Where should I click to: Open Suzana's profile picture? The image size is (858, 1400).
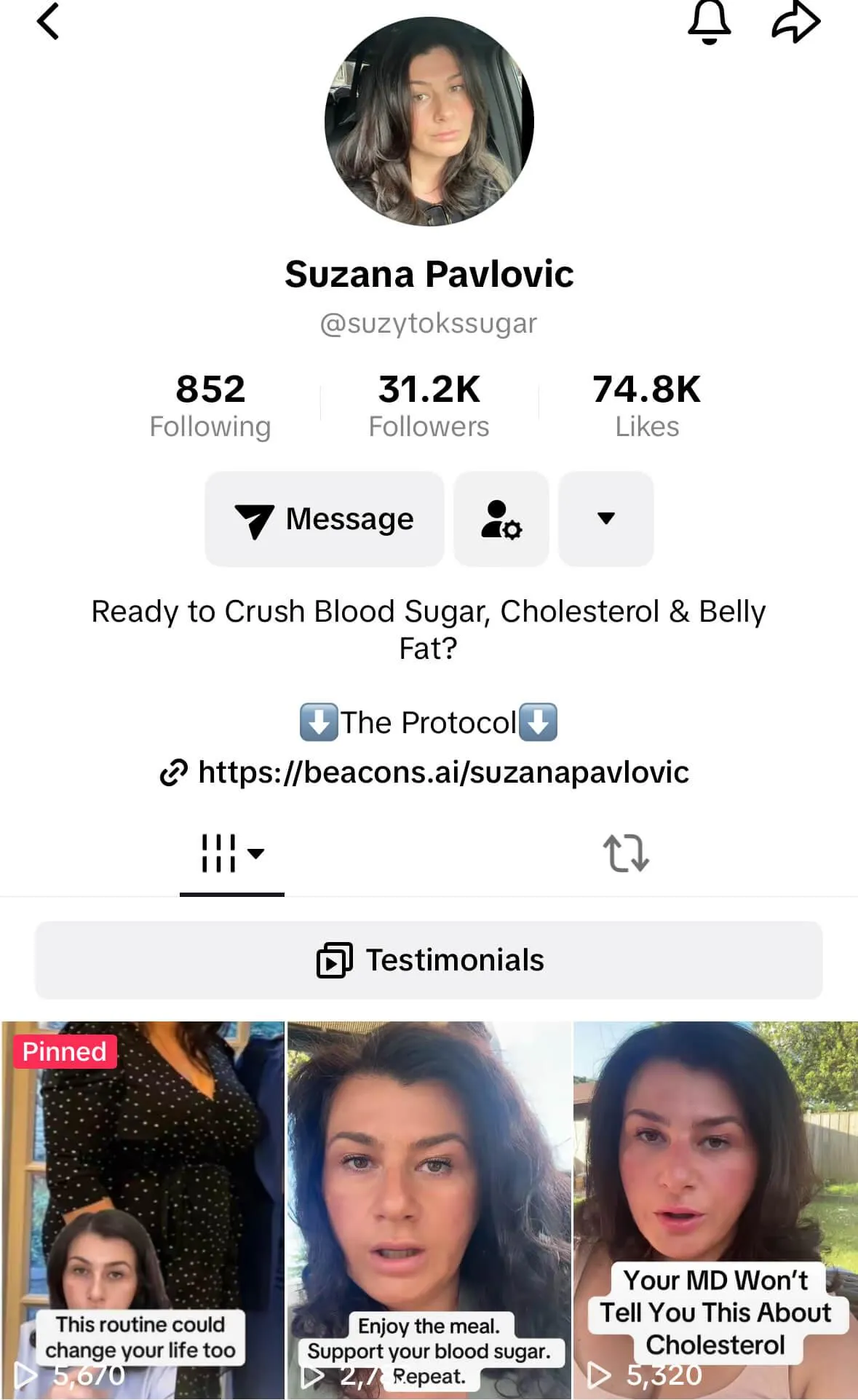(429, 122)
